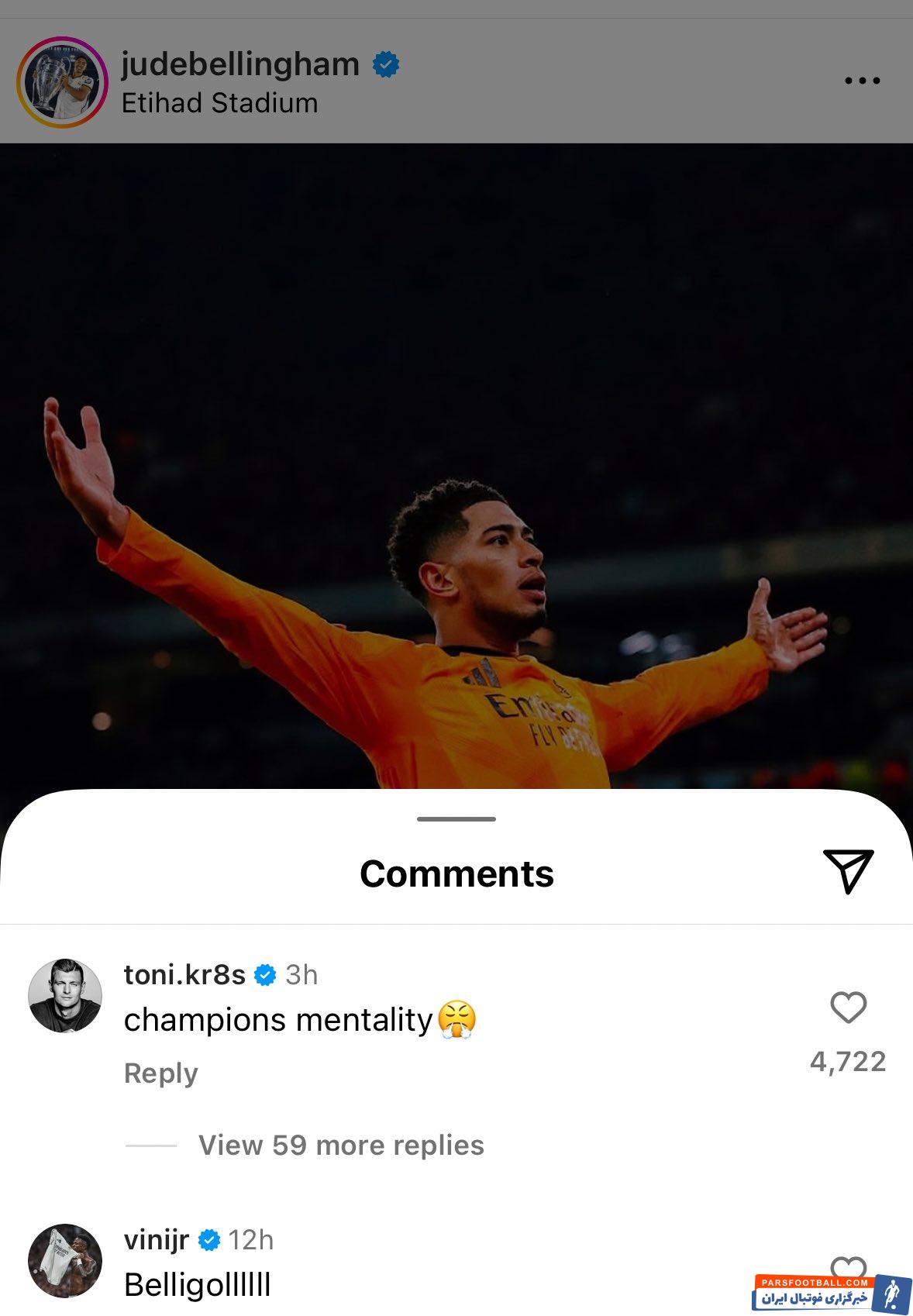Image resolution: width=913 pixels, height=1316 pixels.
Task: Visit the vinijr username profile
Action: tap(157, 1240)
